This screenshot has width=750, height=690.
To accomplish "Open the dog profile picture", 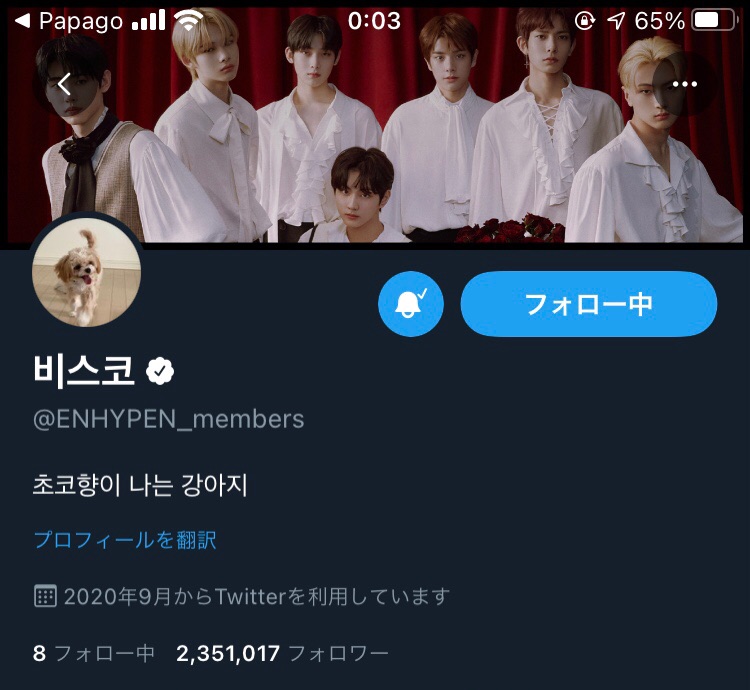I will coord(87,274).
